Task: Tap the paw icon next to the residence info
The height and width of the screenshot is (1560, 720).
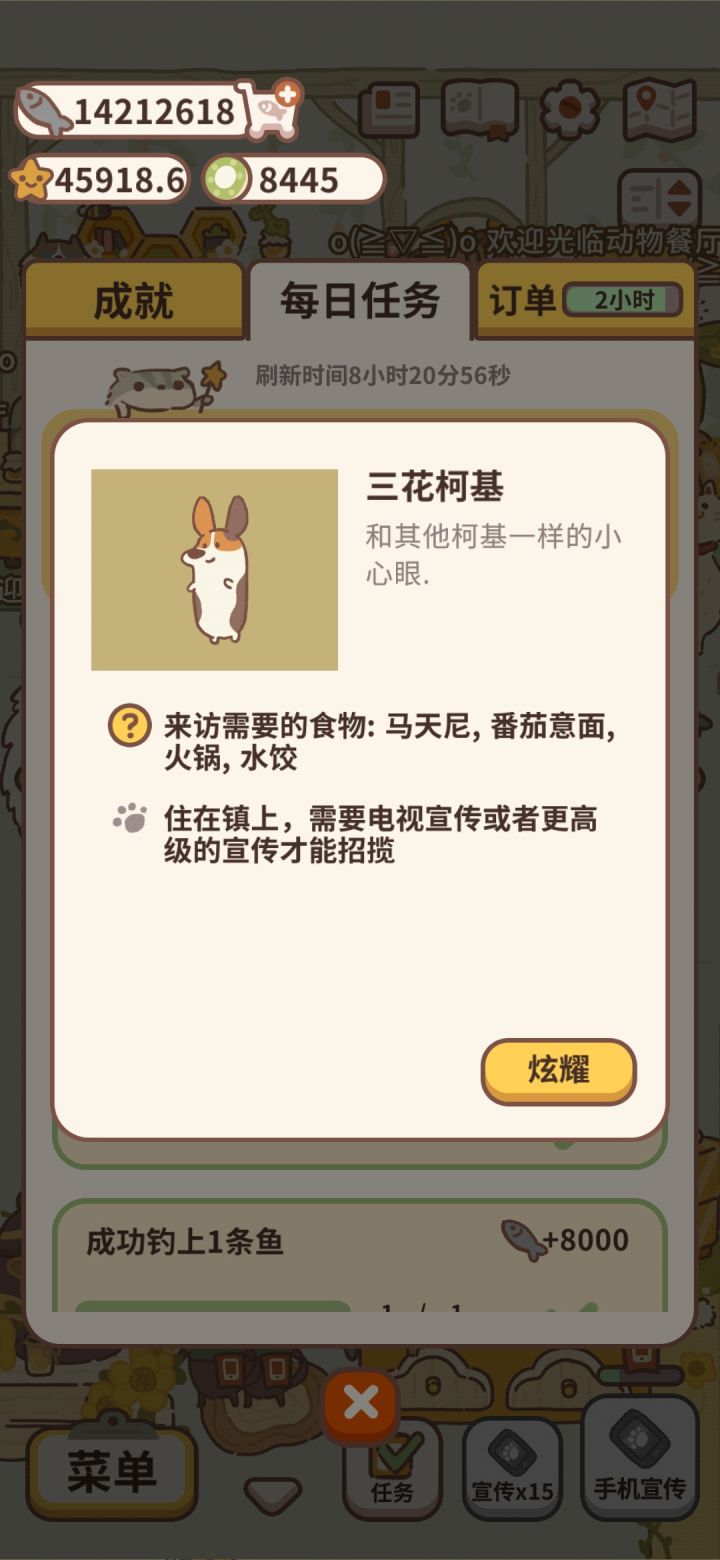Action: point(124,818)
